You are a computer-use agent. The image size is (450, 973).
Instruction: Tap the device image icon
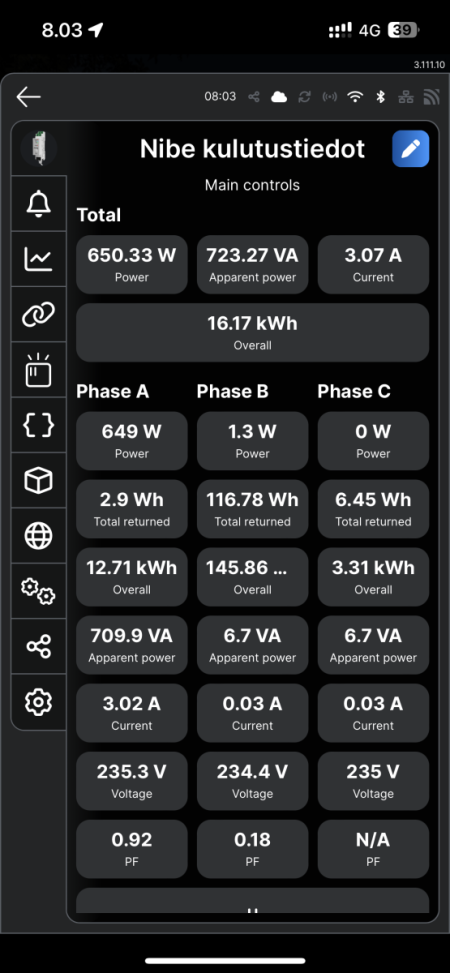point(39,149)
